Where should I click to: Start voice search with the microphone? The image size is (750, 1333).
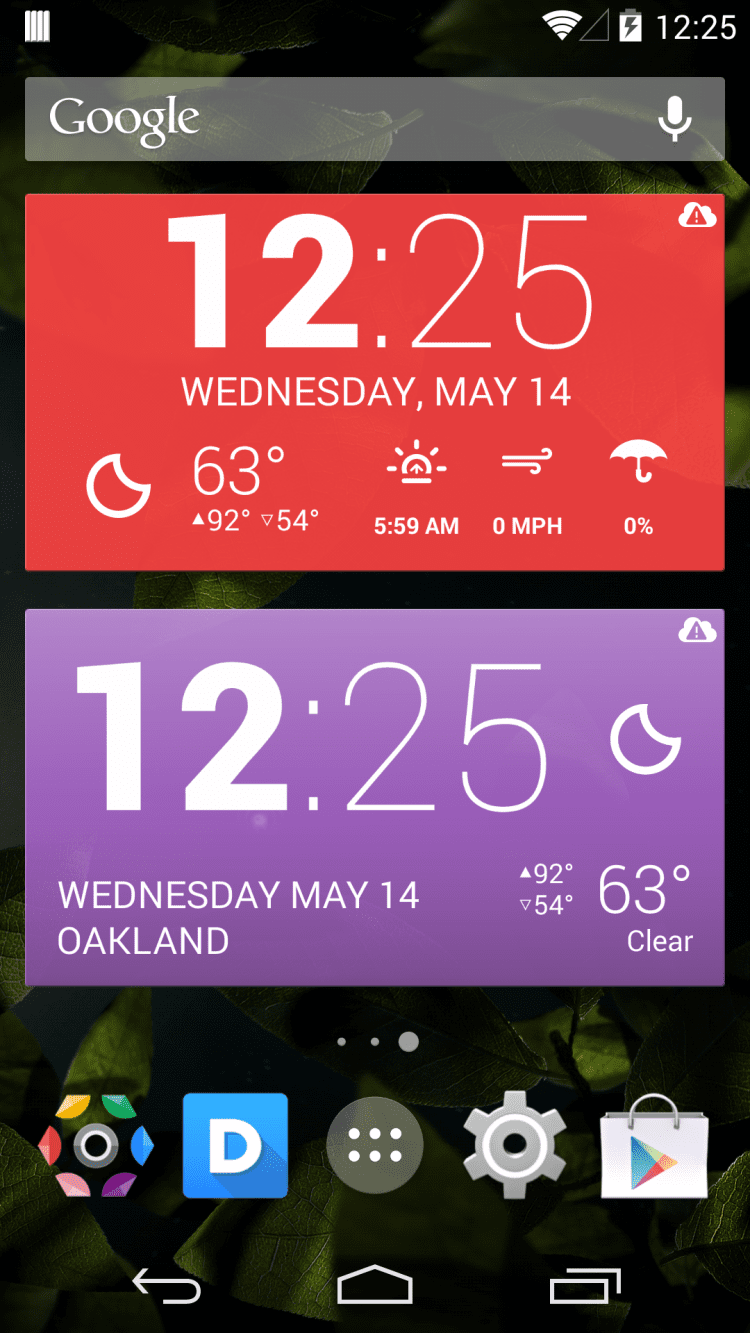[x=675, y=119]
